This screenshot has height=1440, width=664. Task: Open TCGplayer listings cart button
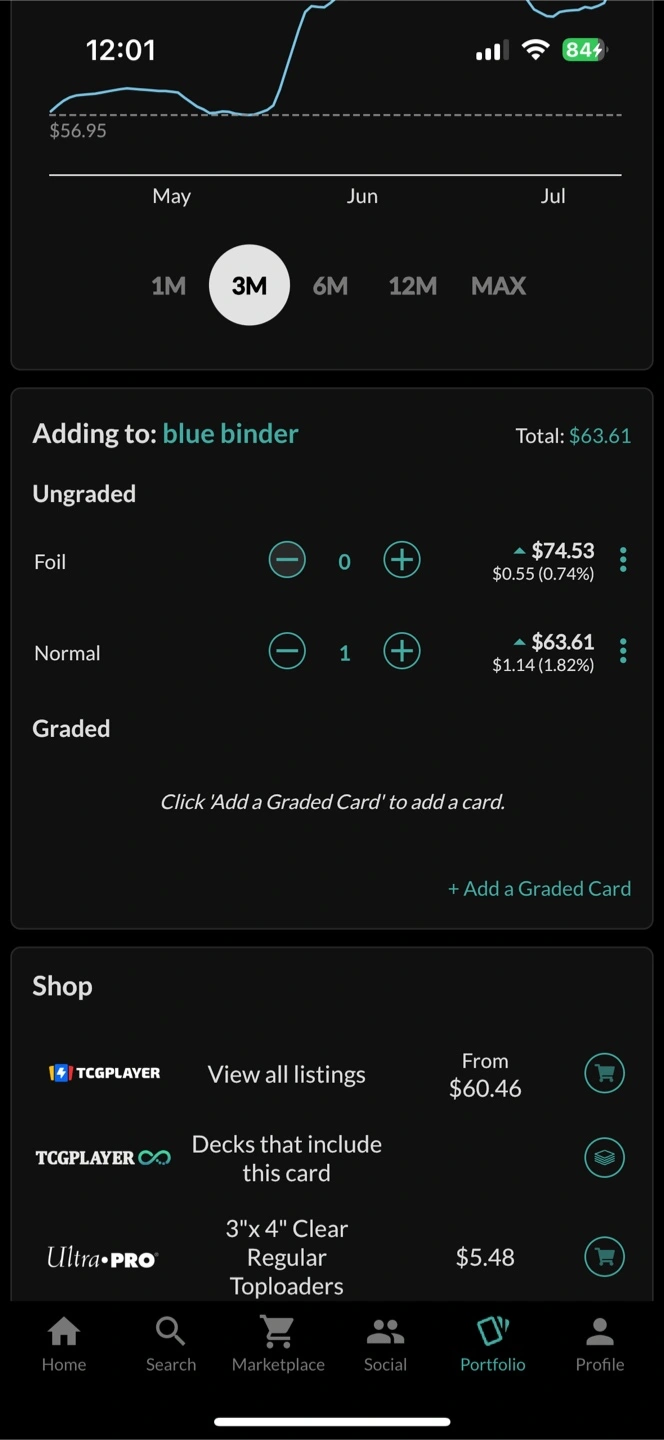pyautogui.click(x=604, y=1073)
